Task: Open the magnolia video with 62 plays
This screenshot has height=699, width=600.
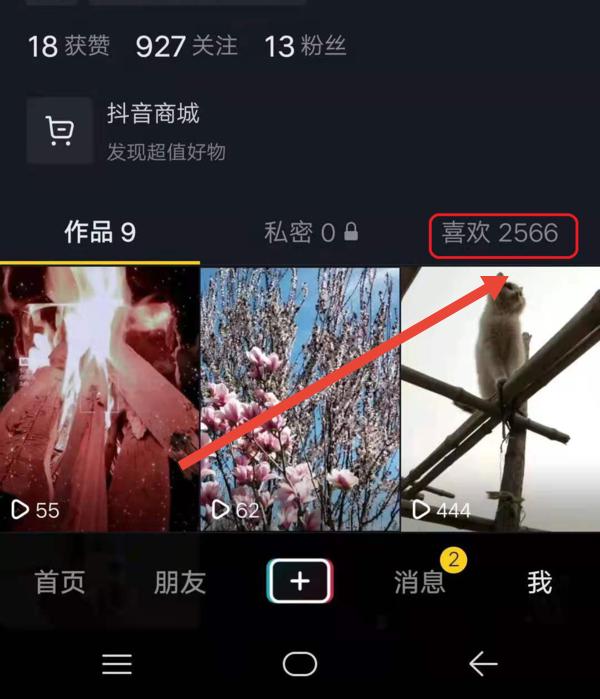Action: point(300,397)
